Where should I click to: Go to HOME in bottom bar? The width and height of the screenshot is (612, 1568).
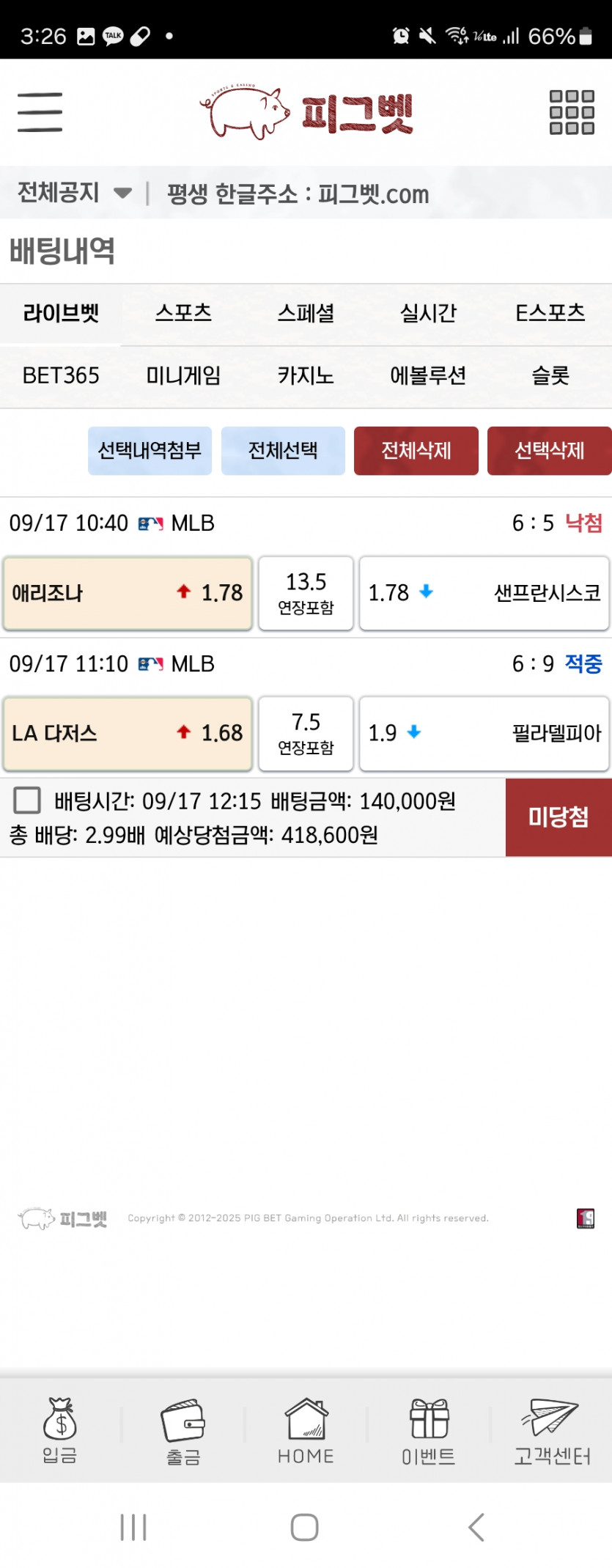pyautogui.click(x=306, y=1431)
